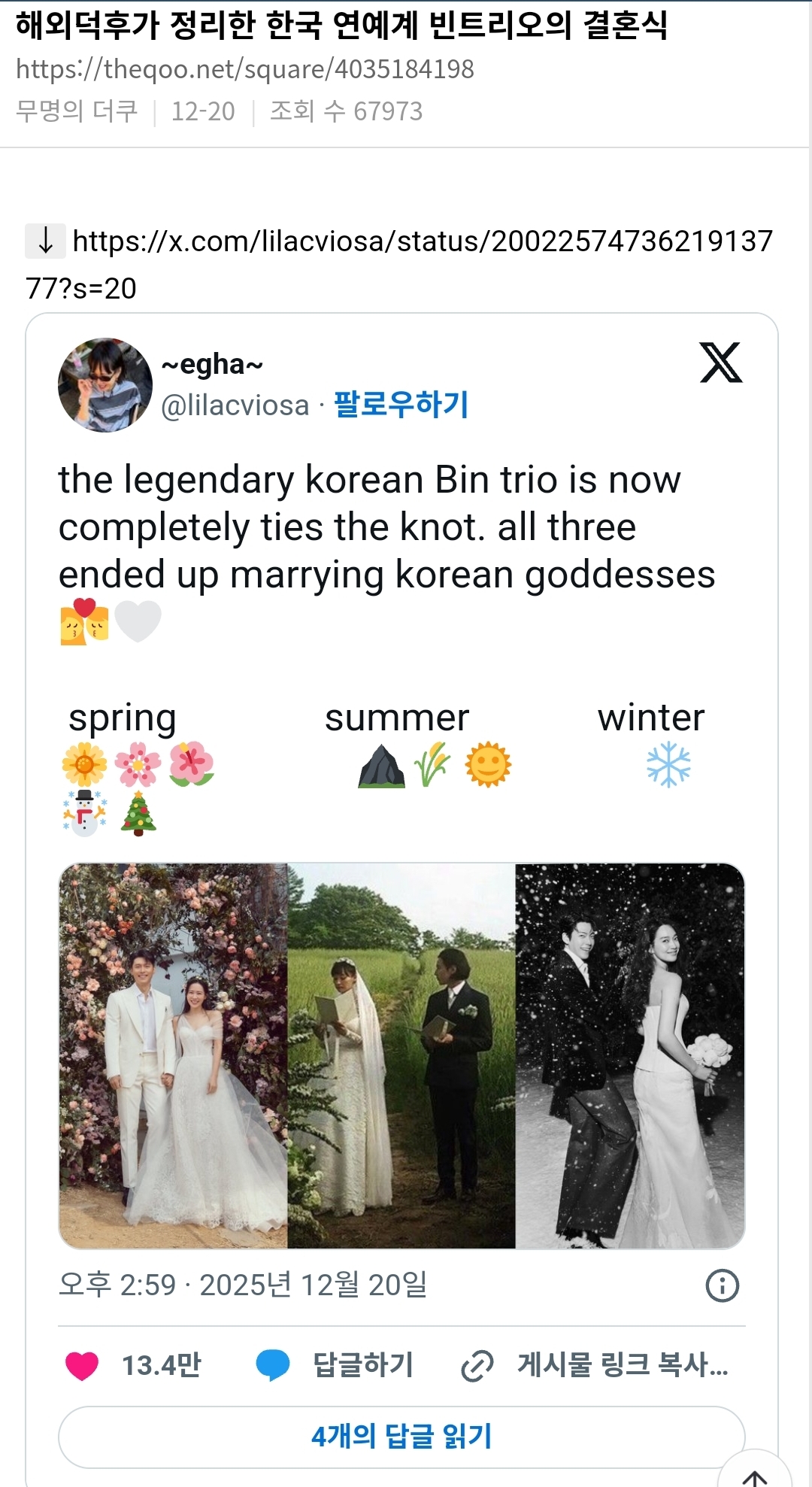Open the x.com lilacviosa status link

(421, 242)
